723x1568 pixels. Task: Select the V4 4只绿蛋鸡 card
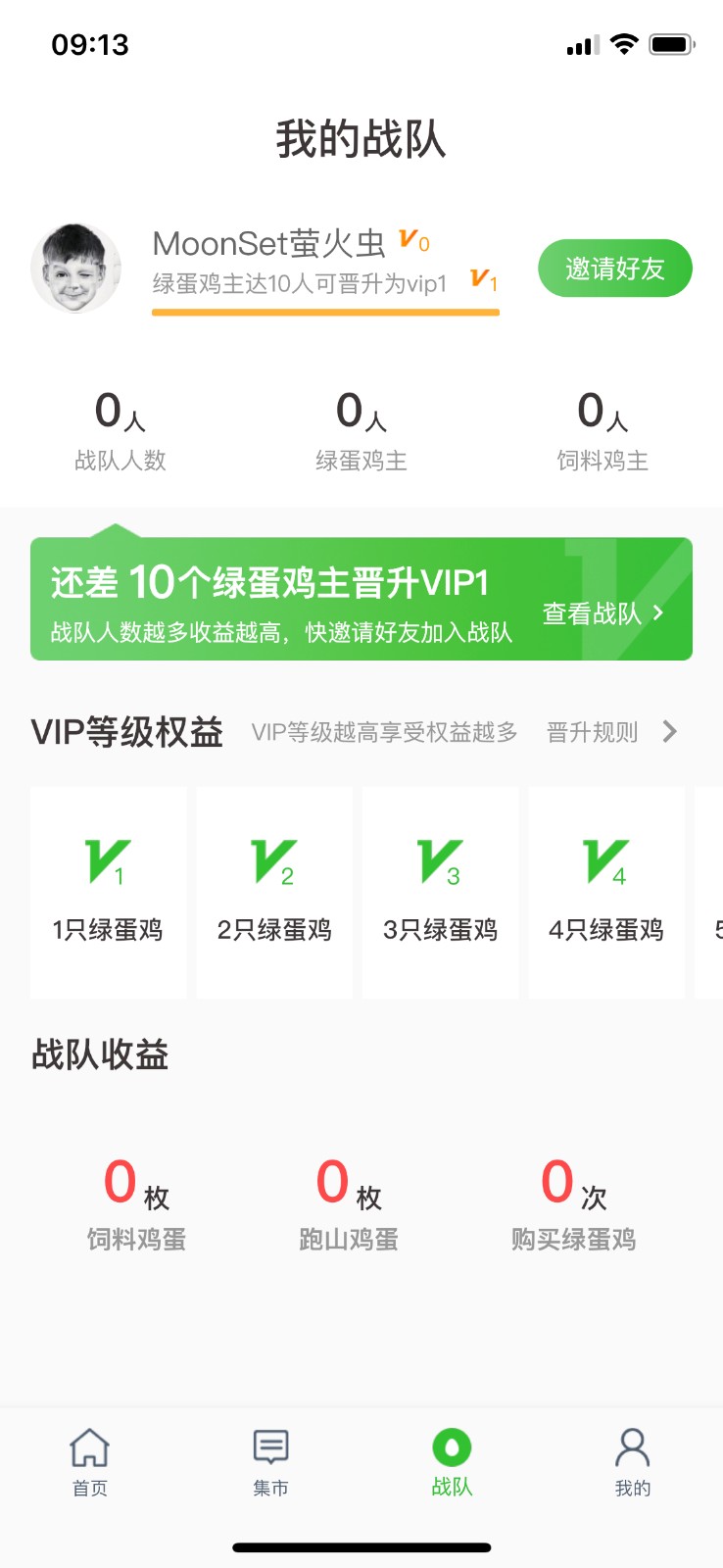(x=606, y=892)
